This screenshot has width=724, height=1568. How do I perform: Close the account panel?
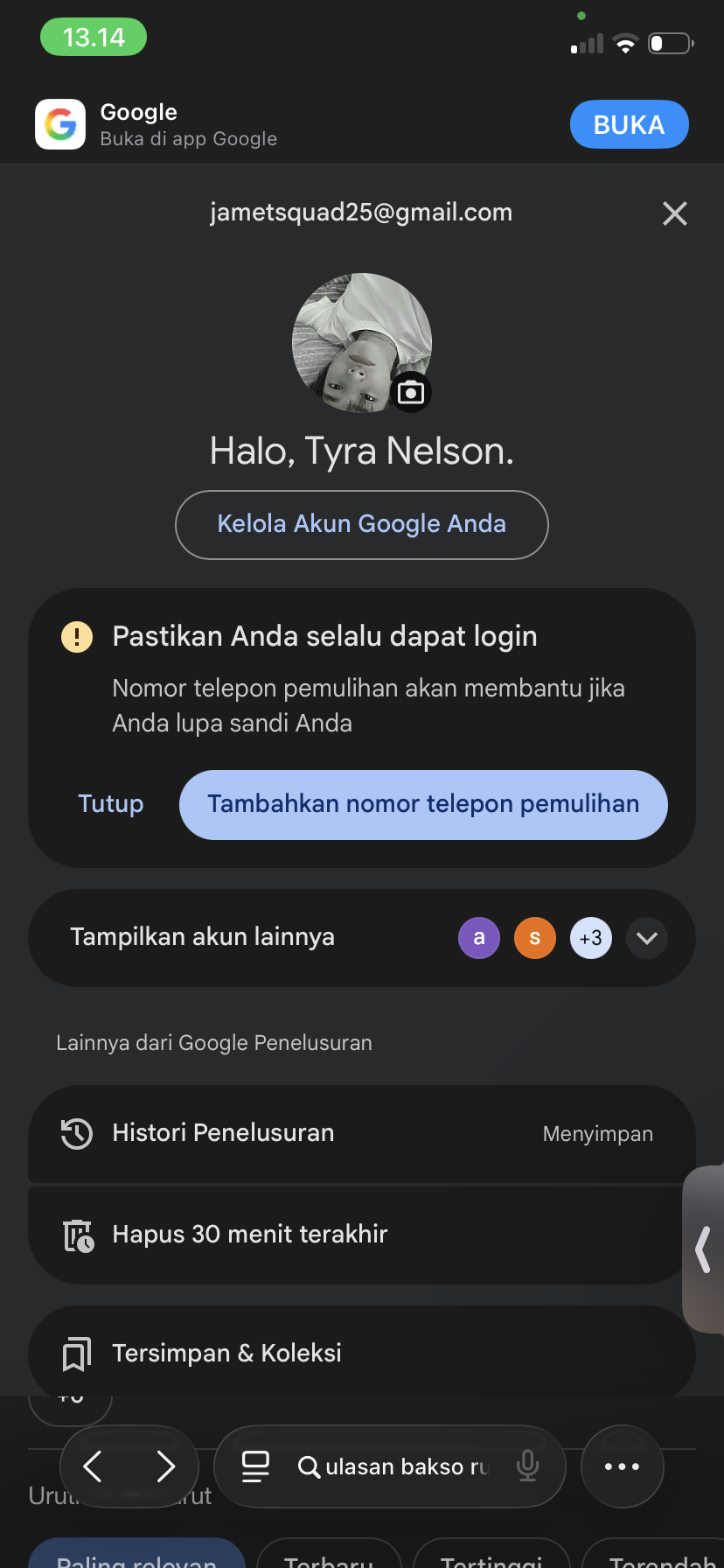coord(674,213)
